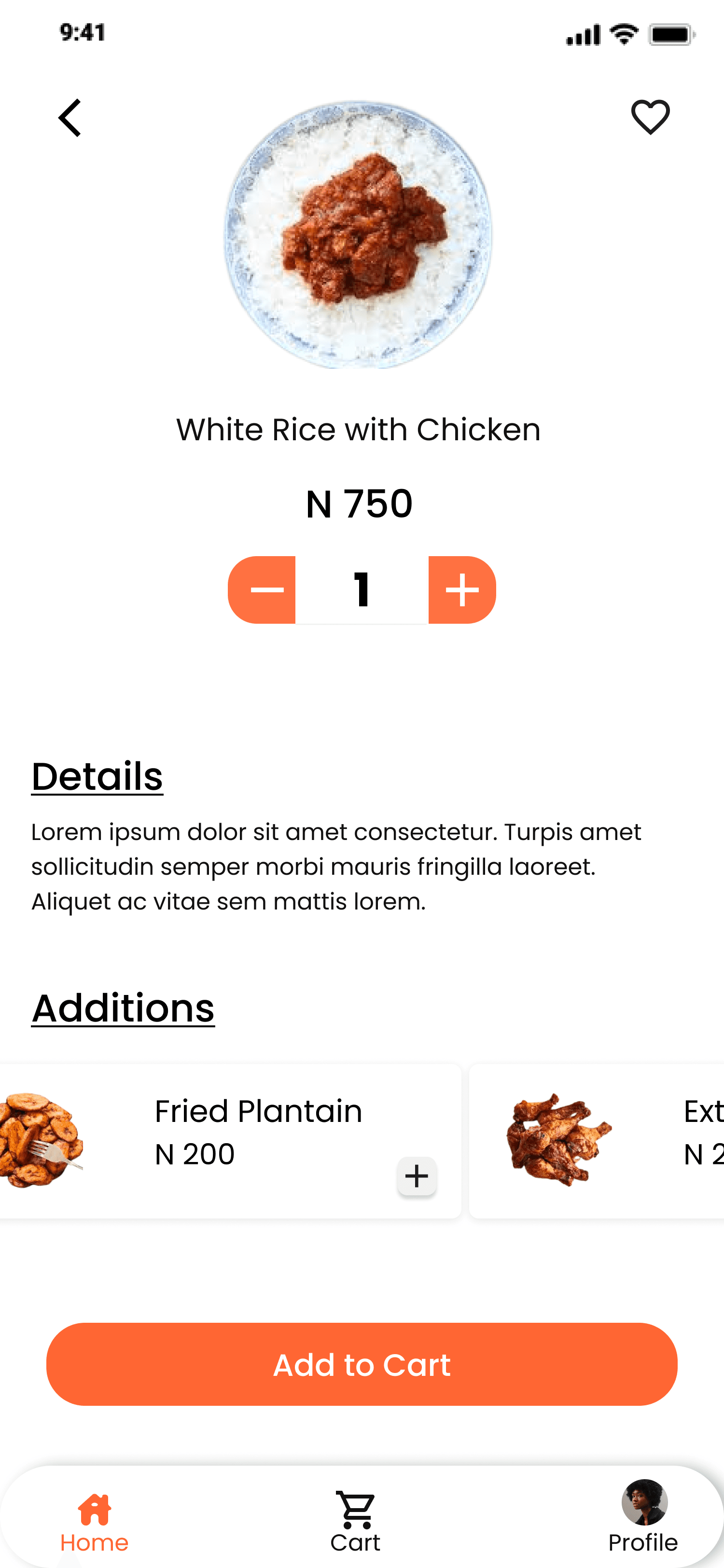Screen dimensions: 724x1568
Task: Tap the Add to Cart button
Action: (362, 1364)
